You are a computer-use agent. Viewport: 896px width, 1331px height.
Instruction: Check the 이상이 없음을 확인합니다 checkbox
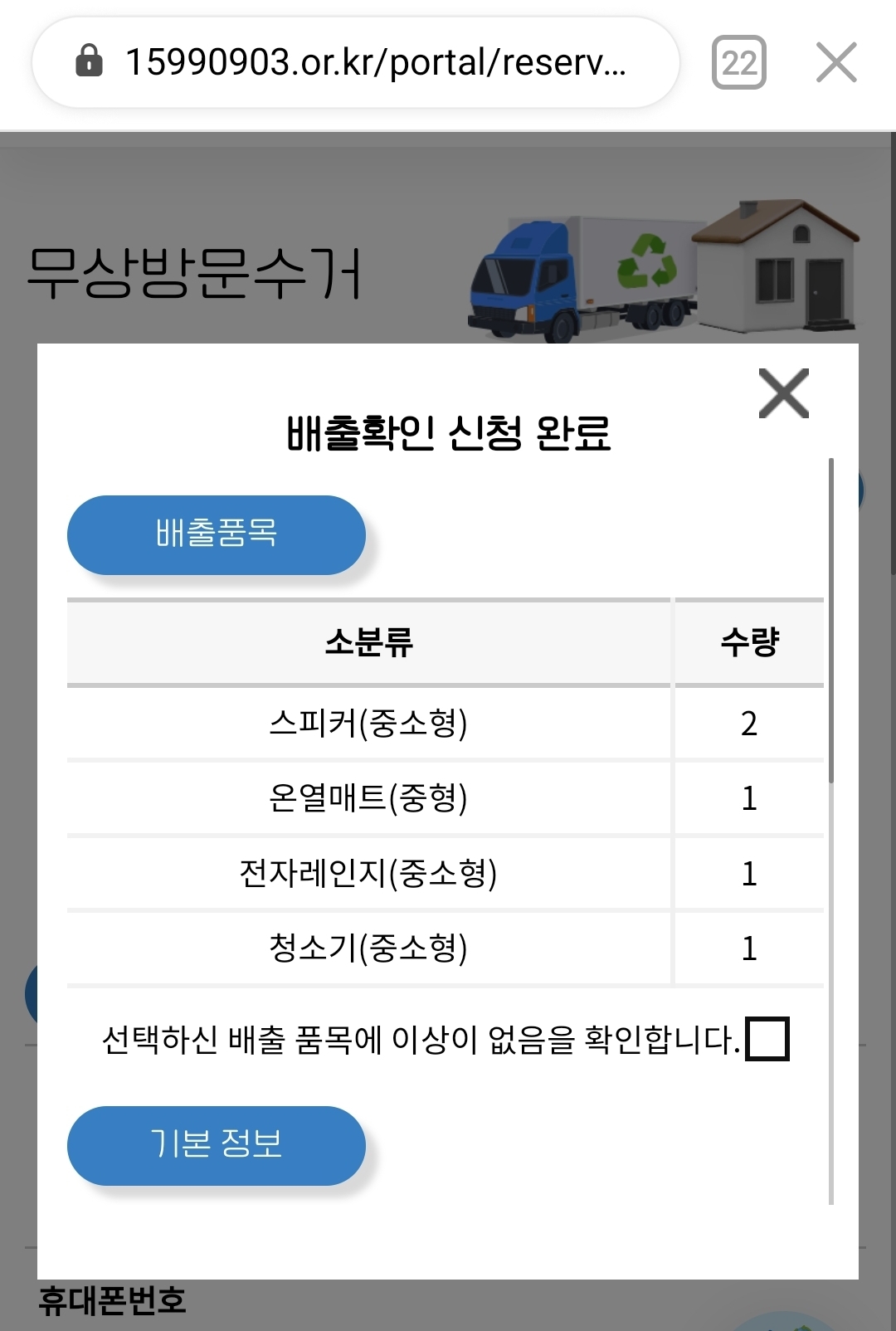[767, 1039]
